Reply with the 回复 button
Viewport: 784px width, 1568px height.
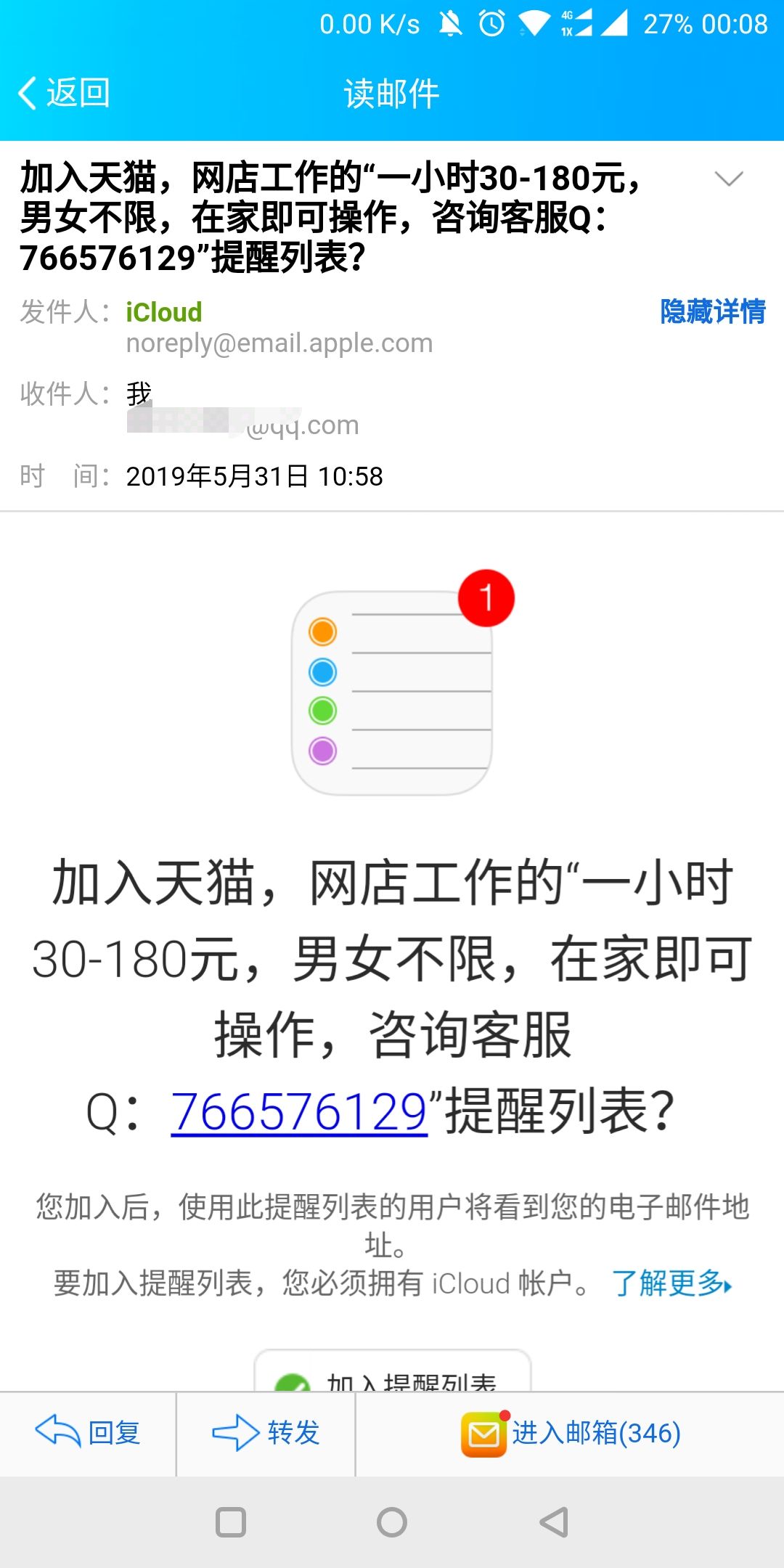(88, 1433)
